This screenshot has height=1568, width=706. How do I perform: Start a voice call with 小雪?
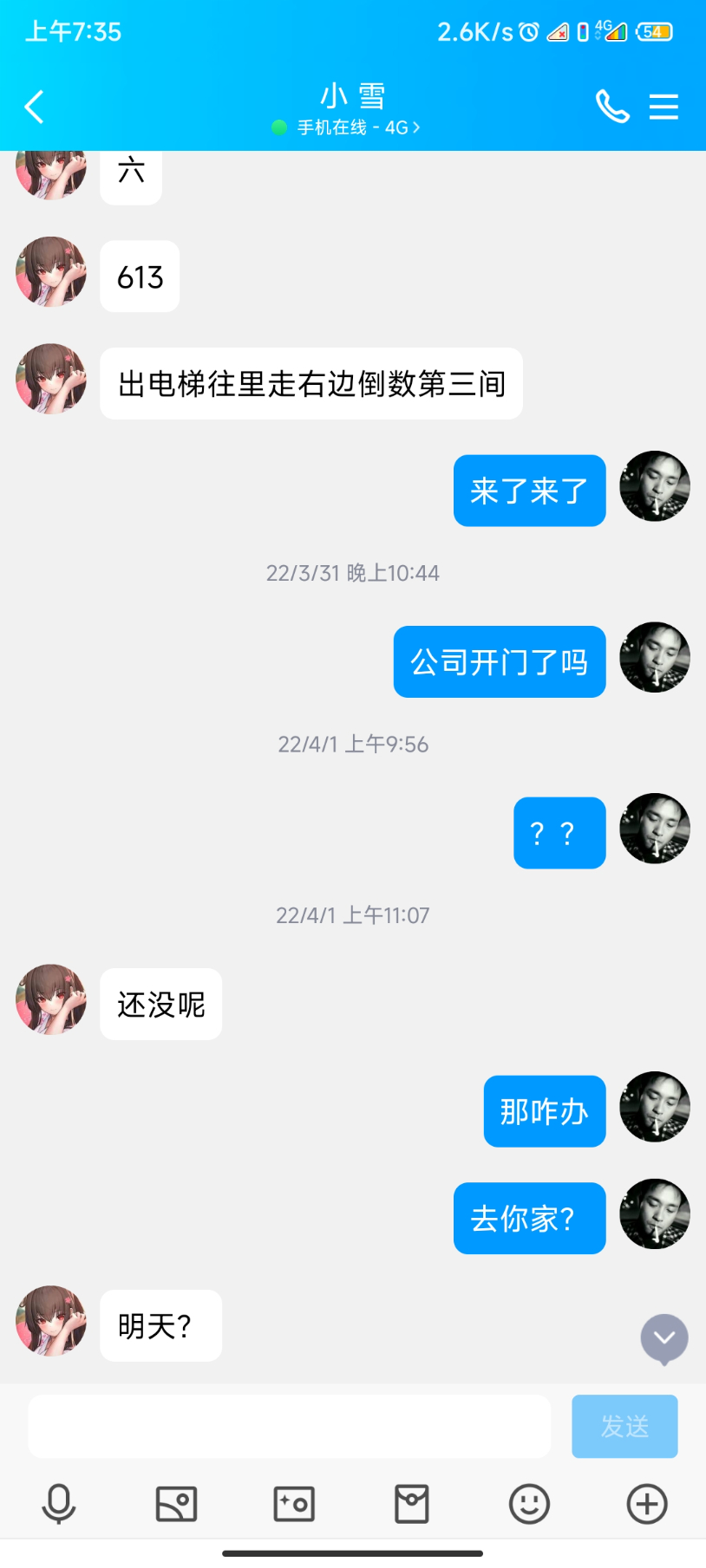pos(612,107)
